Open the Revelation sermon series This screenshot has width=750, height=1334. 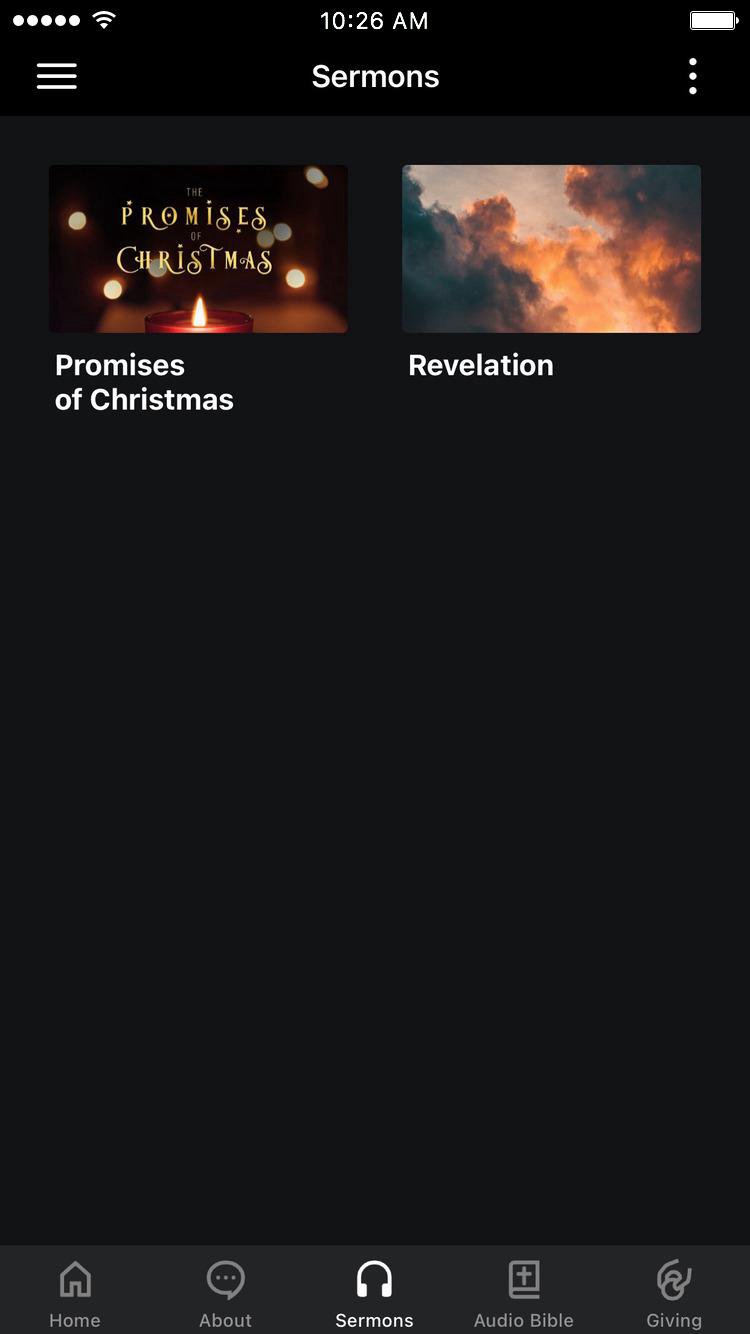[551, 249]
